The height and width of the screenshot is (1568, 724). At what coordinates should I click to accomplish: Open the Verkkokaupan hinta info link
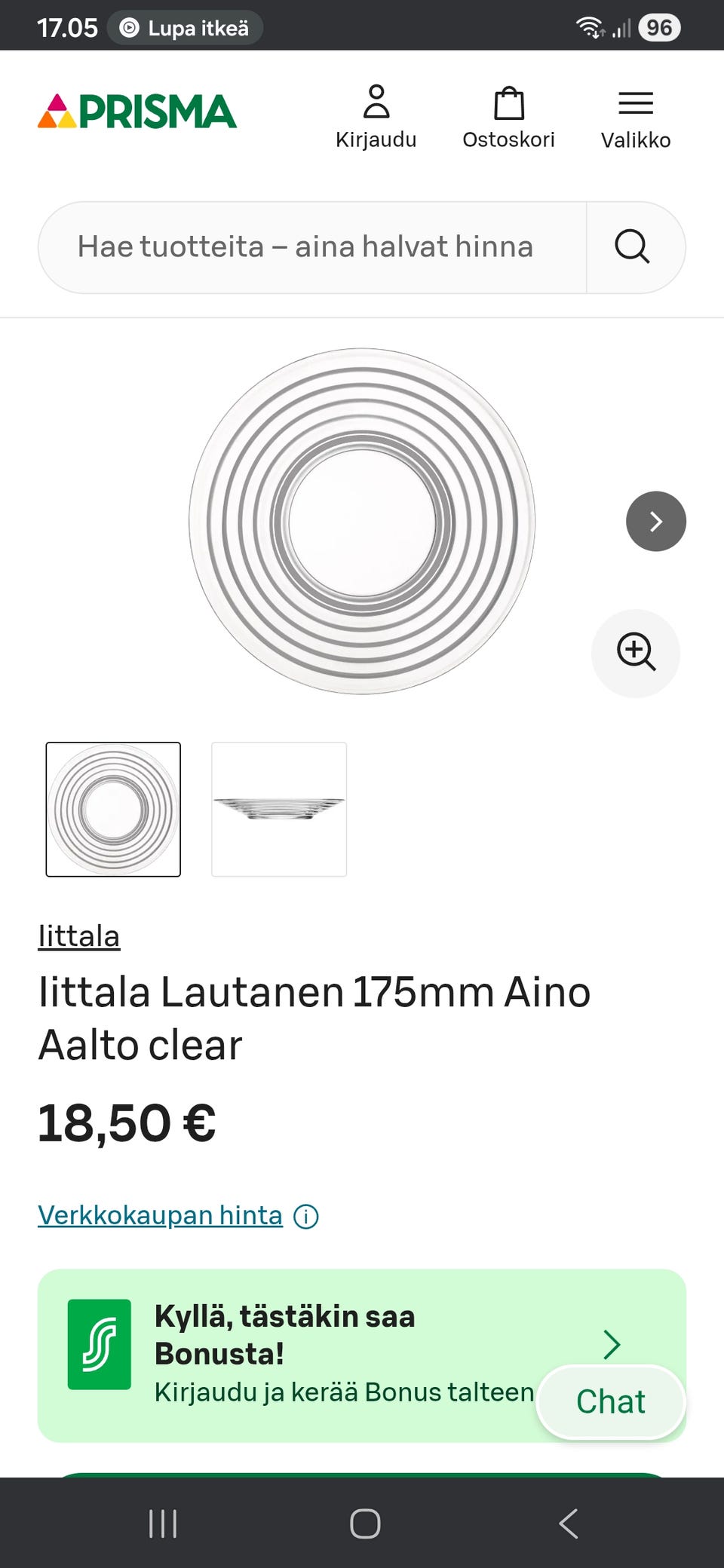click(161, 1215)
